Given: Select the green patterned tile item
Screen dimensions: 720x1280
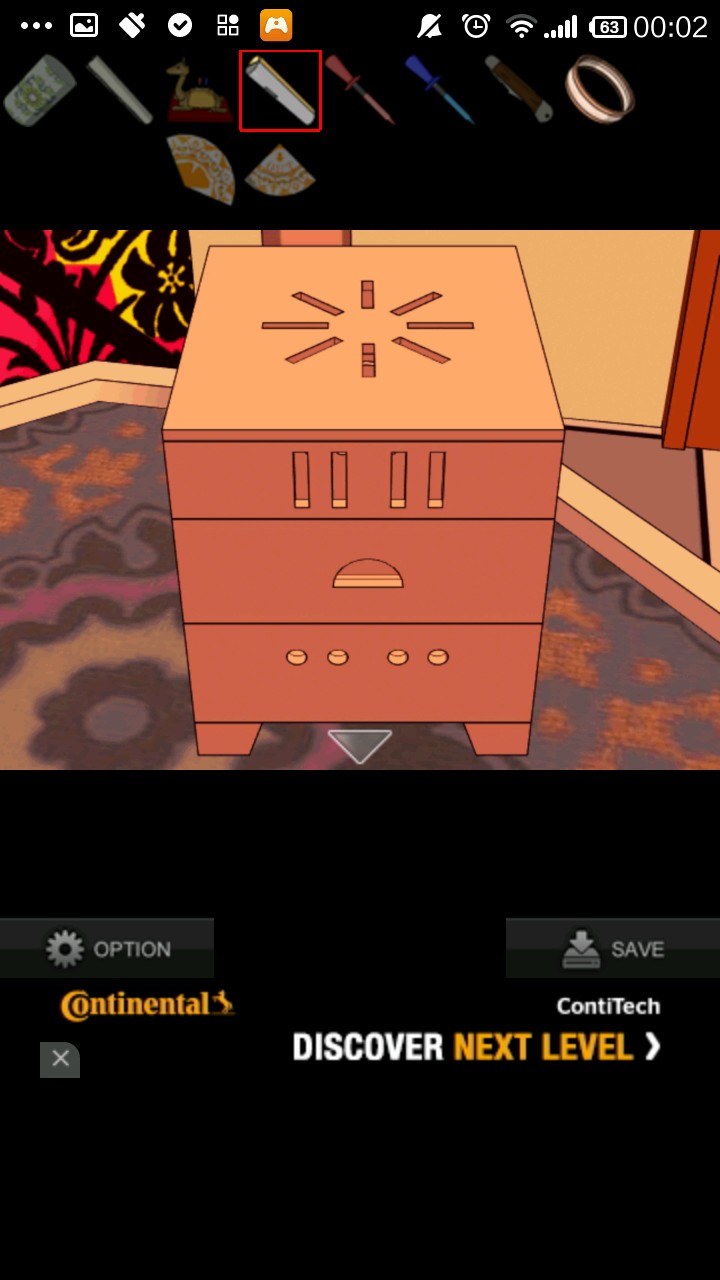Looking at the screenshot, I should [x=40, y=91].
